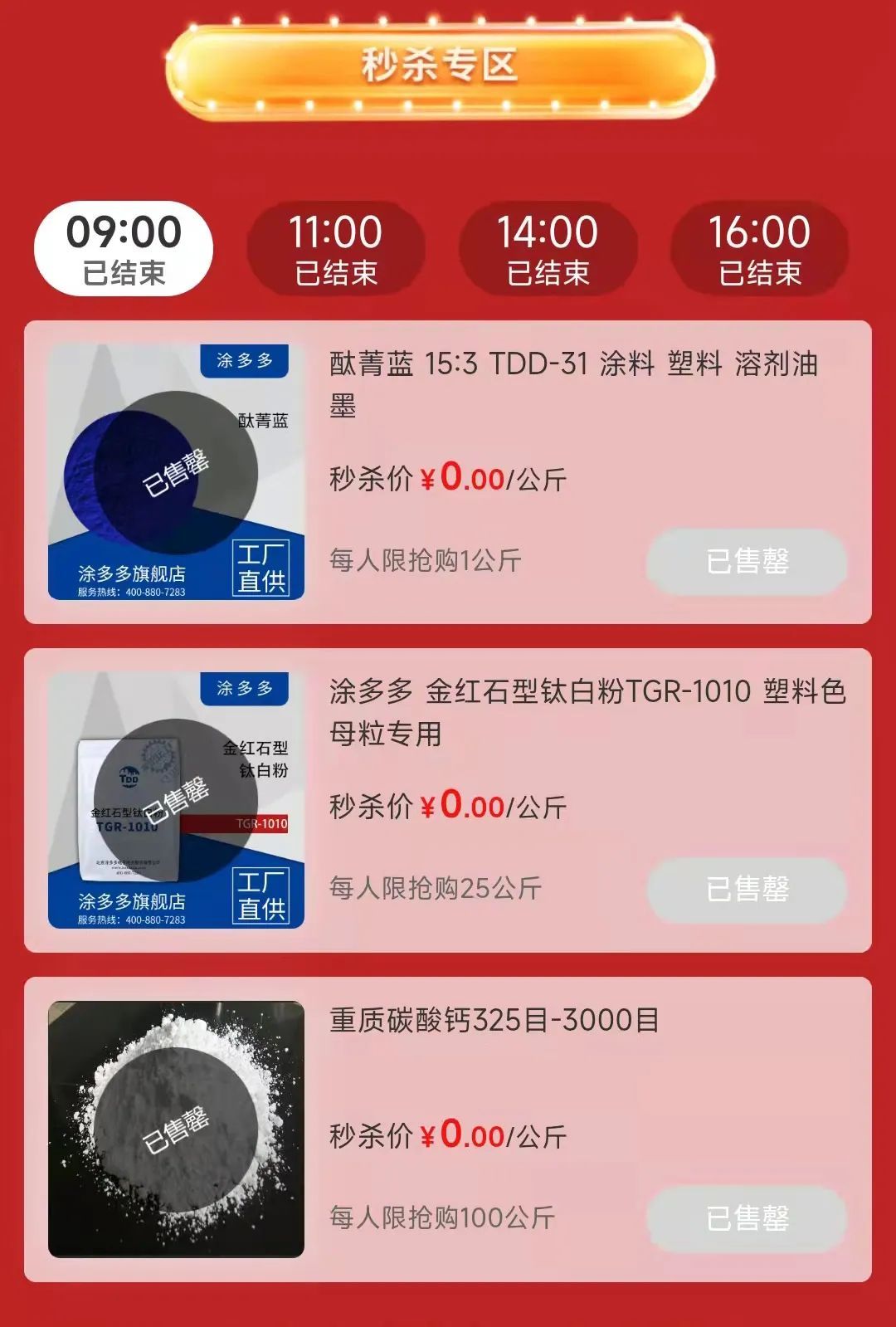Open the 金红石型钛白粉TGR-1010 product card
Image resolution: width=896 pixels, height=1327 pixels.
coord(586,711)
